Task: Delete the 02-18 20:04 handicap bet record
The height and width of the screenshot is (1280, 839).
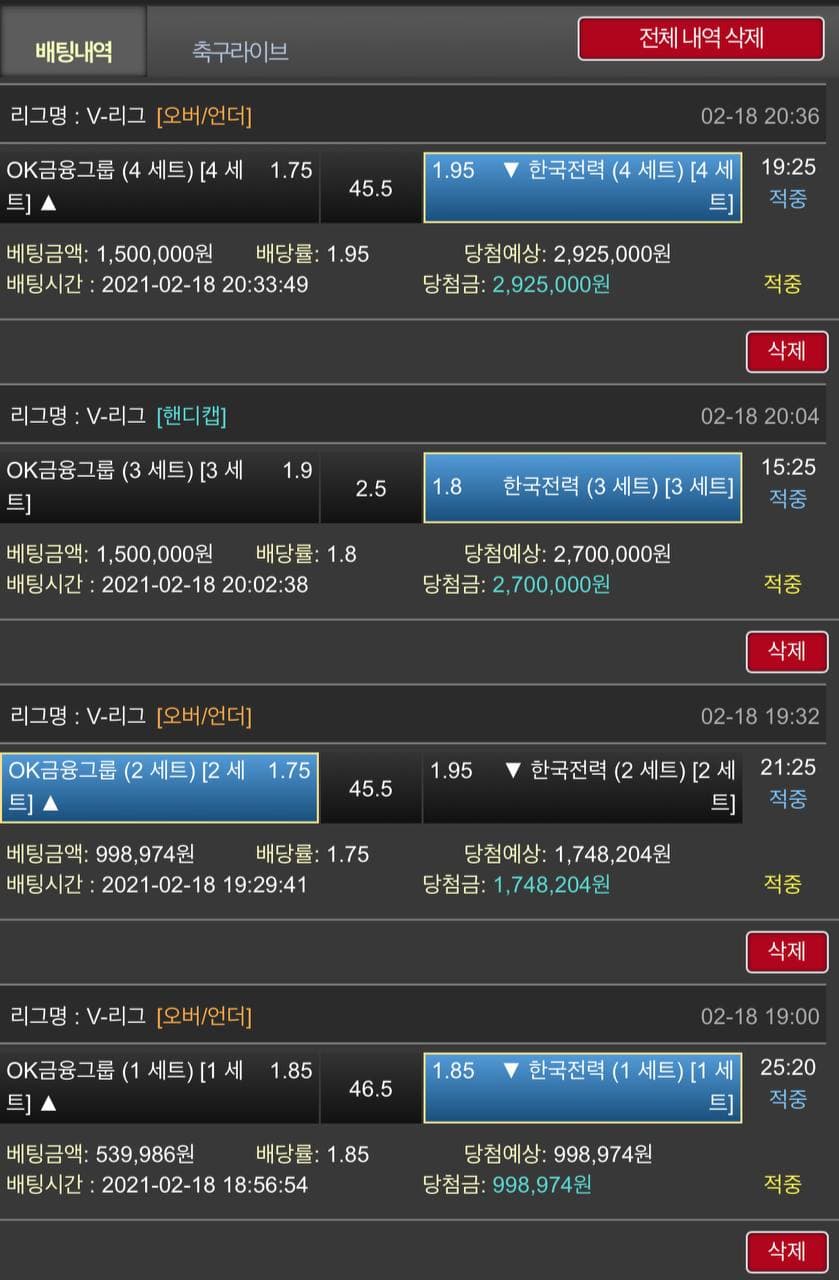Action: pos(786,651)
